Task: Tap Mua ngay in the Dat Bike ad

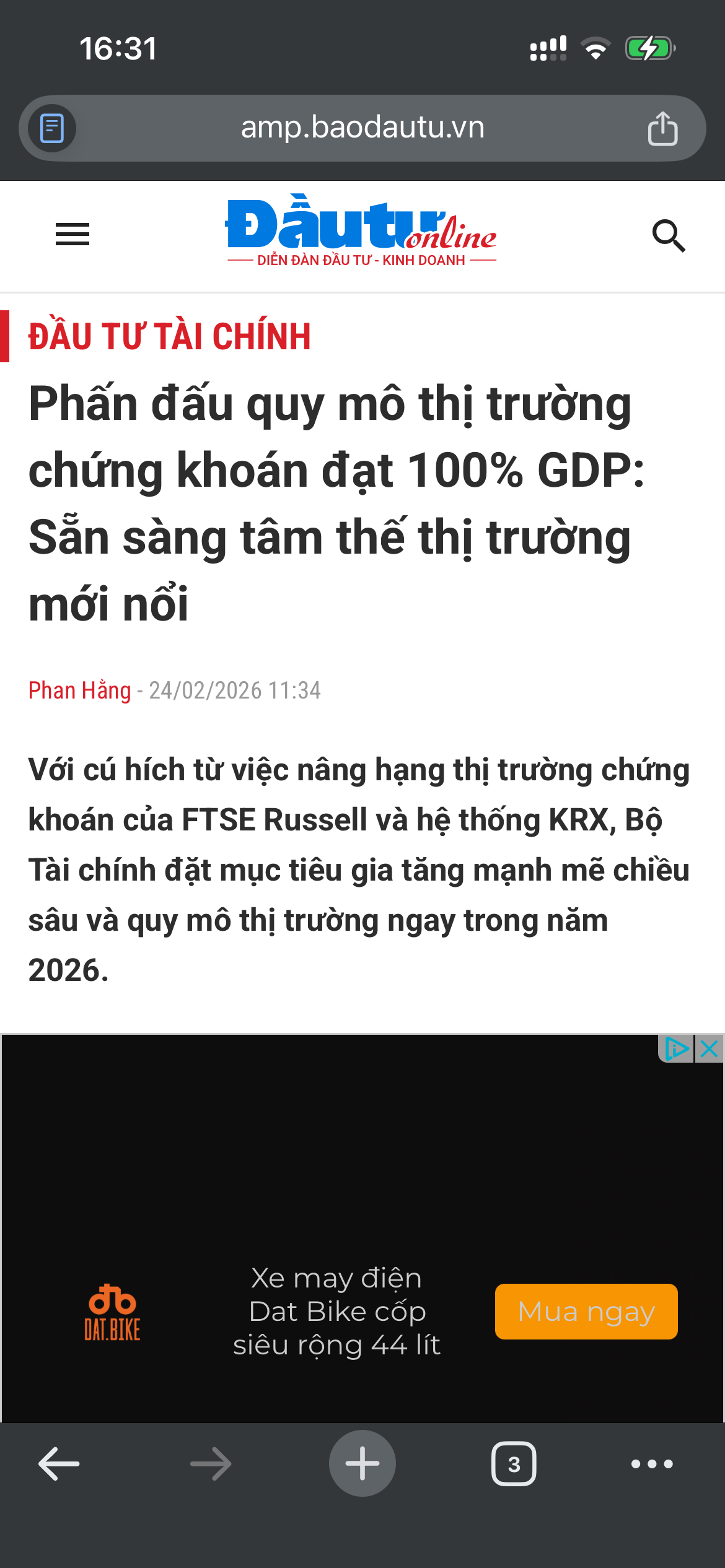Action: 586,1311
